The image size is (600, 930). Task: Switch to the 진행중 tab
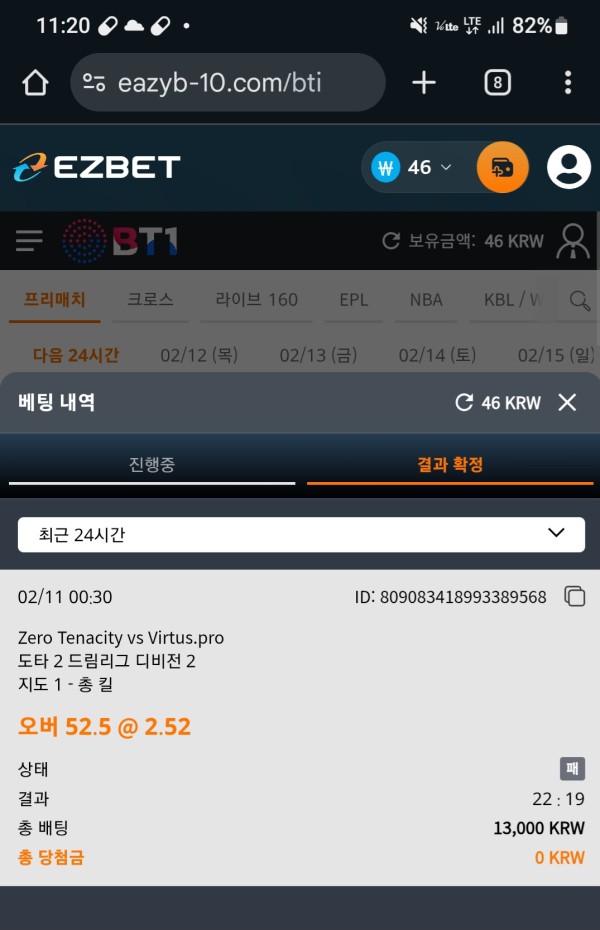tap(152, 465)
